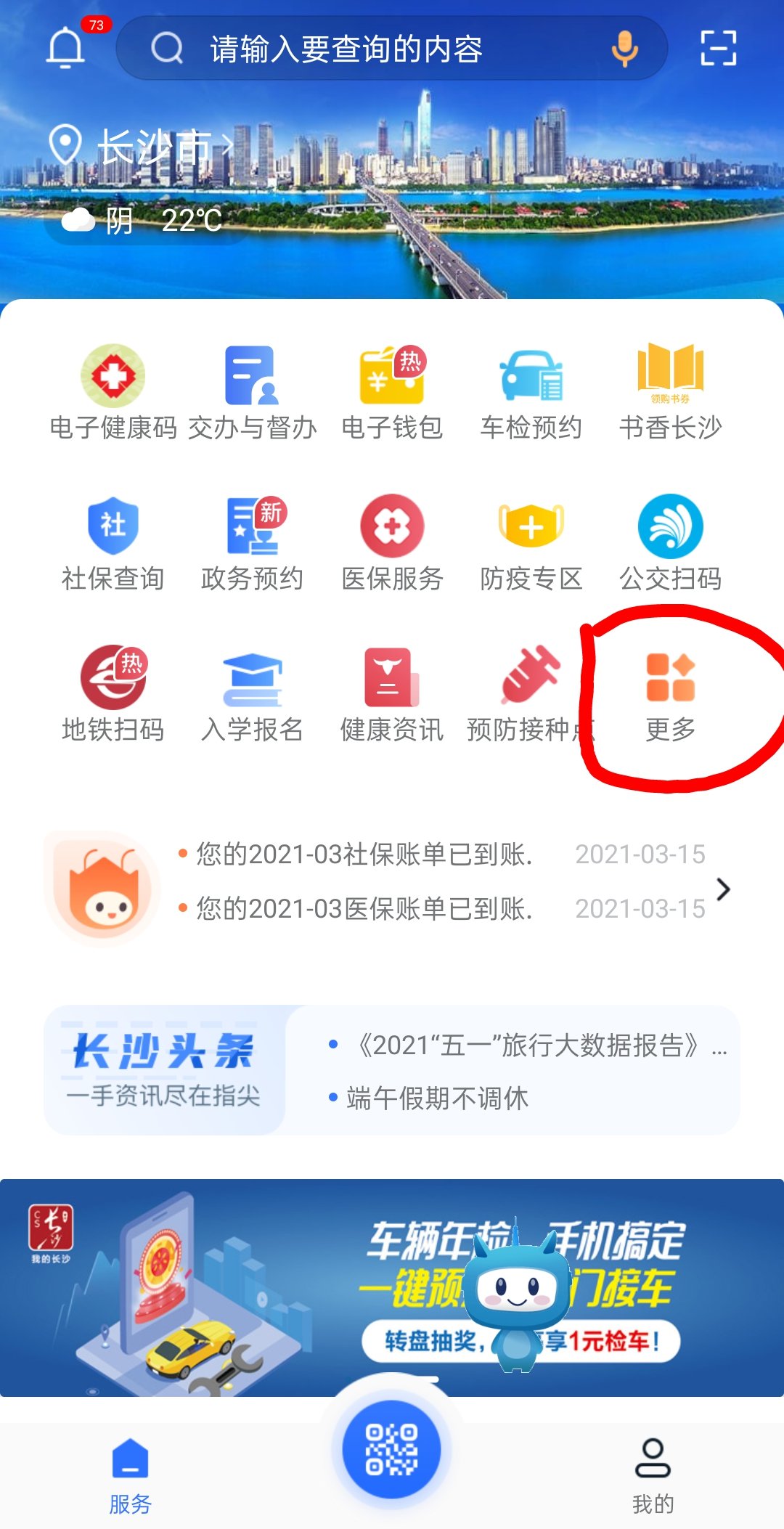This screenshot has height=1529, width=784.
Task: Open the scan icon in the top bar
Action: 718,49
